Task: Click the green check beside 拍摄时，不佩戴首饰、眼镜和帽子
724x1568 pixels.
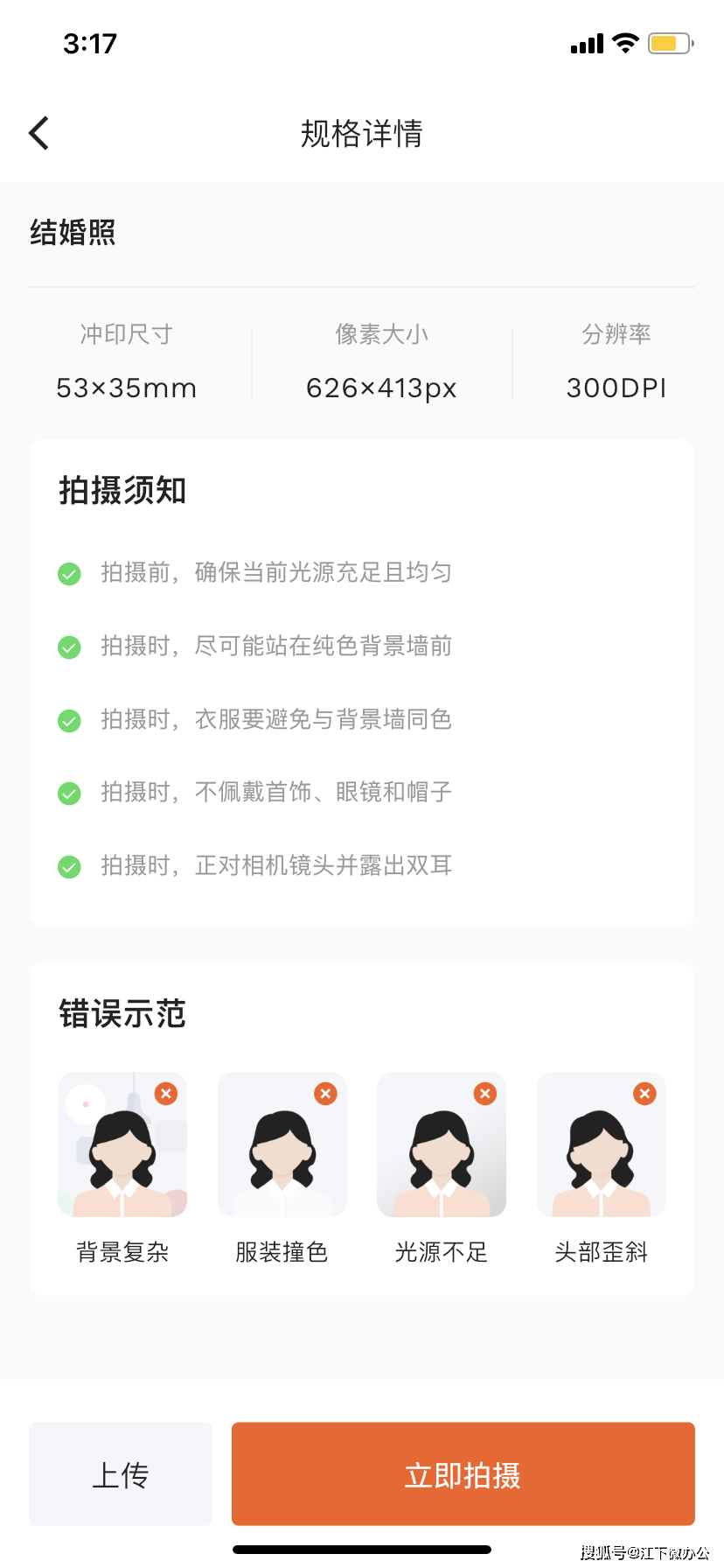Action: 69,793
